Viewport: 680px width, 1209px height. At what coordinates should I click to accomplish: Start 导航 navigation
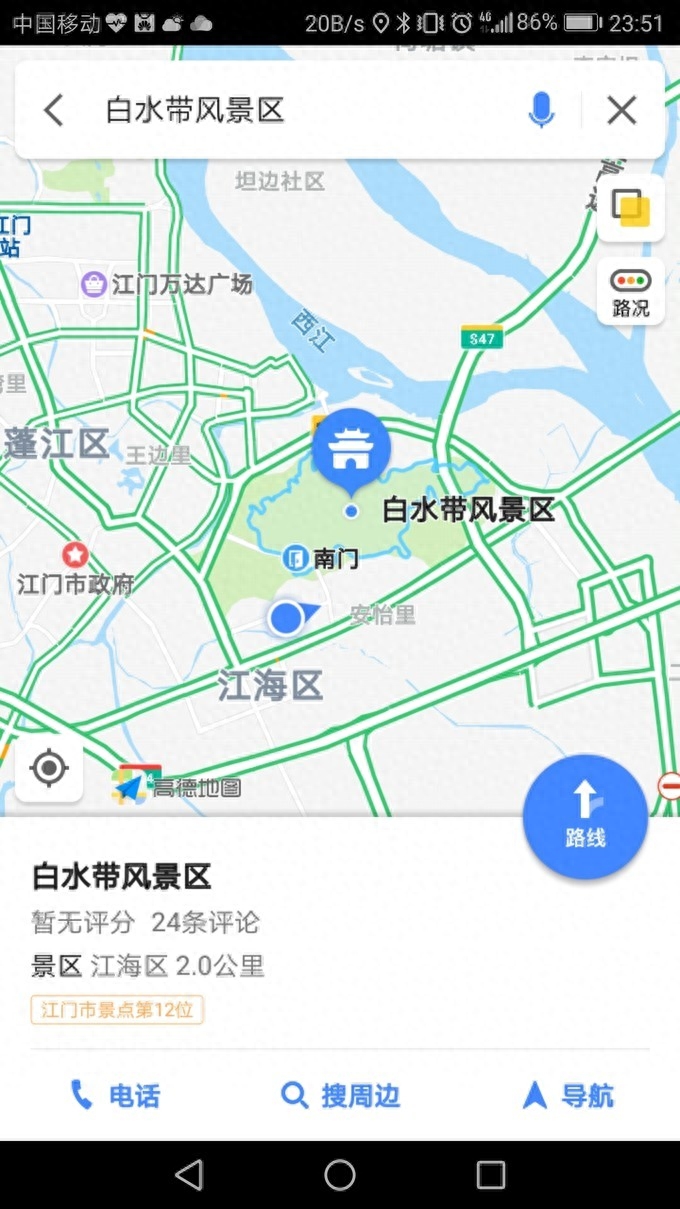pos(568,1096)
